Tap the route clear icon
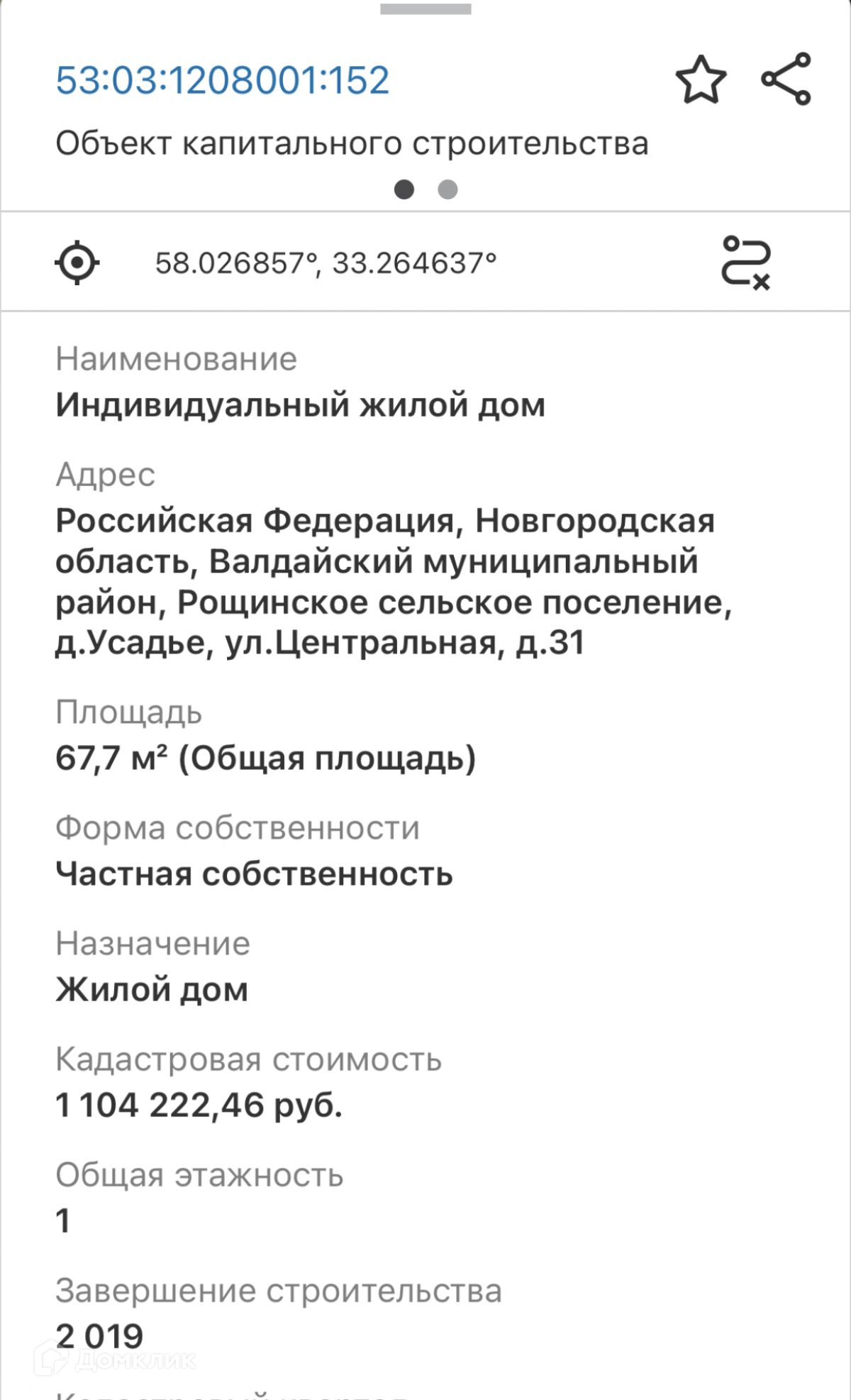 tap(747, 263)
